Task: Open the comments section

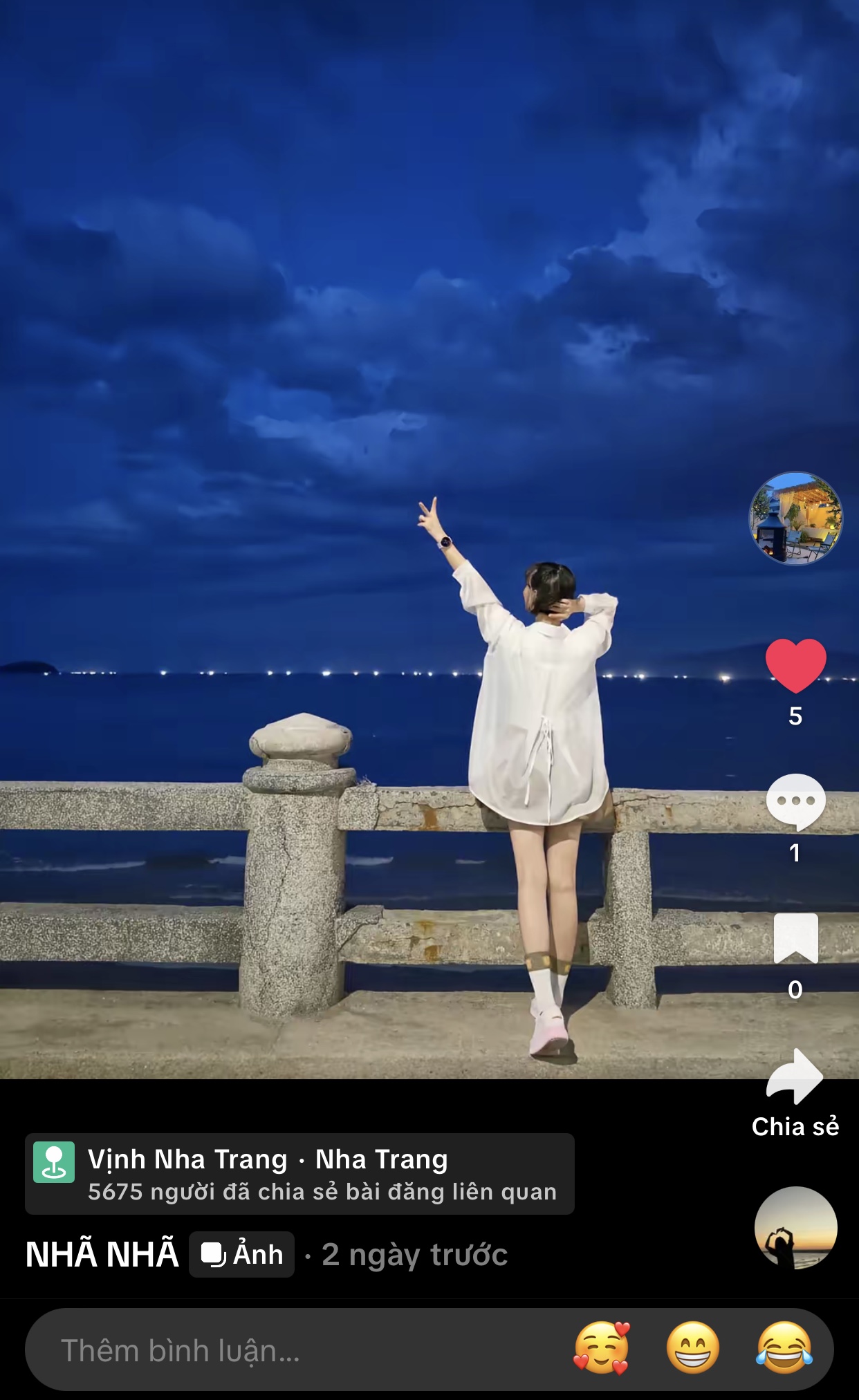Action: [x=795, y=801]
